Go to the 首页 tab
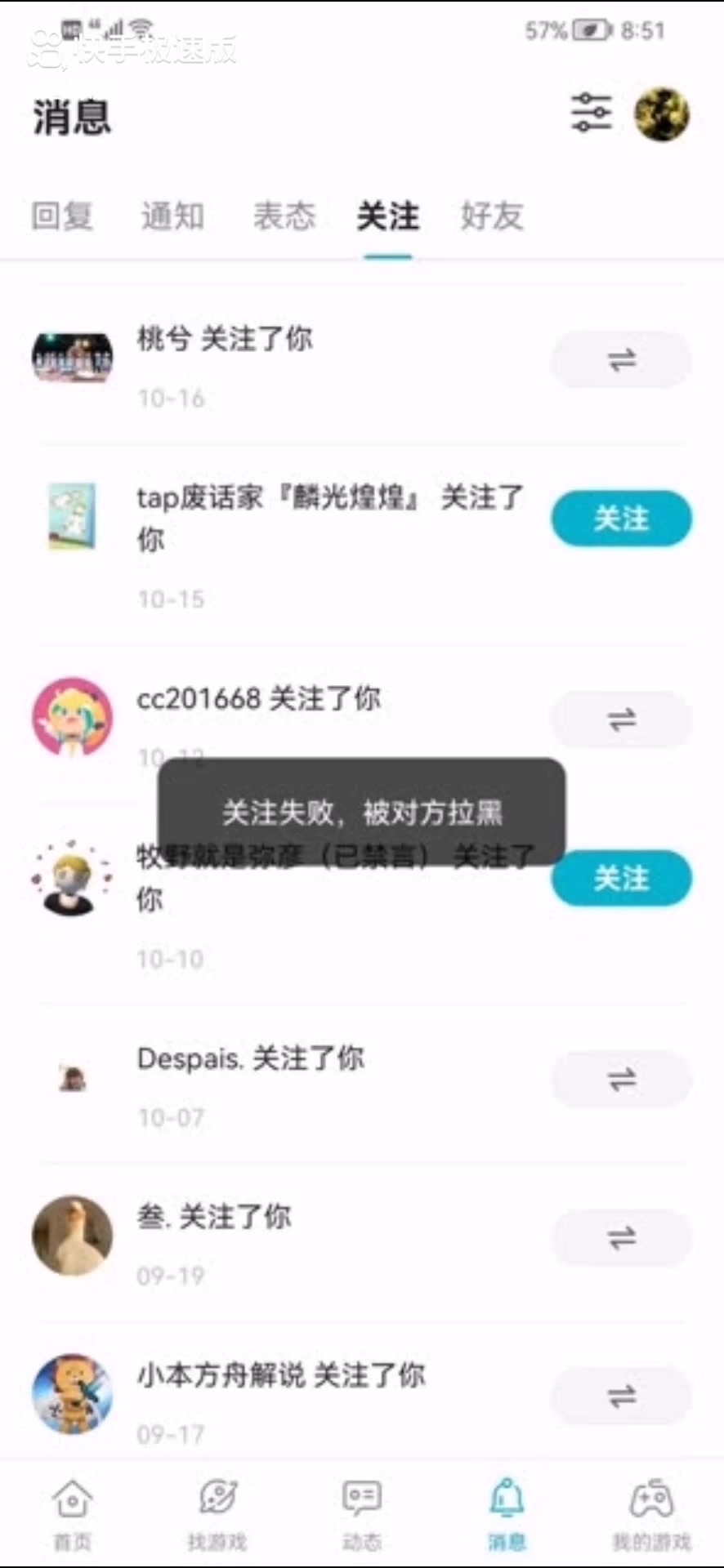724x1568 pixels. point(72,1515)
